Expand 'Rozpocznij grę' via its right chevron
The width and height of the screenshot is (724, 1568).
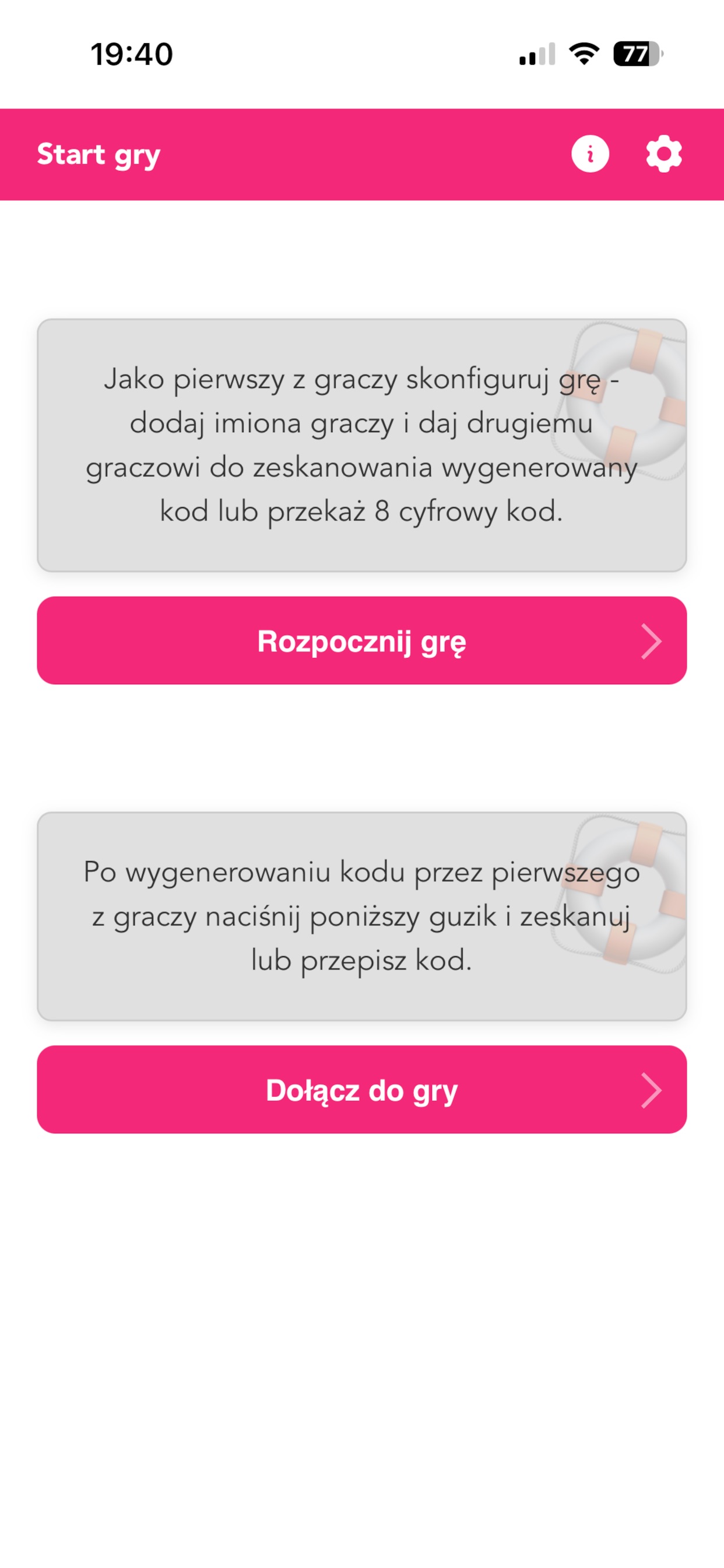tap(652, 640)
